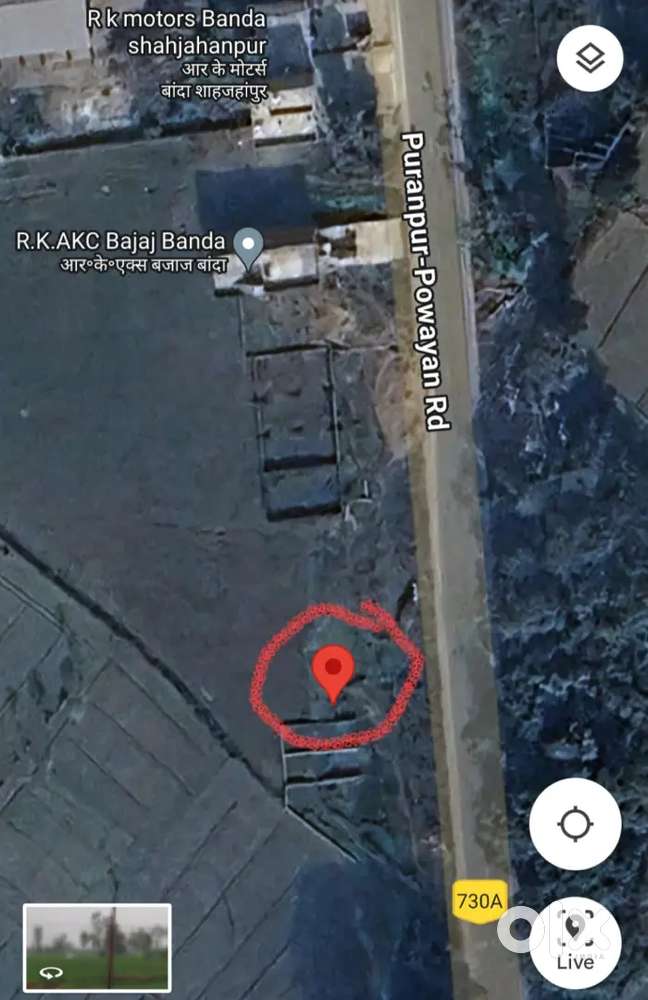Center map on my current location
Viewport: 648px width, 1000px height.
point(575,825)
